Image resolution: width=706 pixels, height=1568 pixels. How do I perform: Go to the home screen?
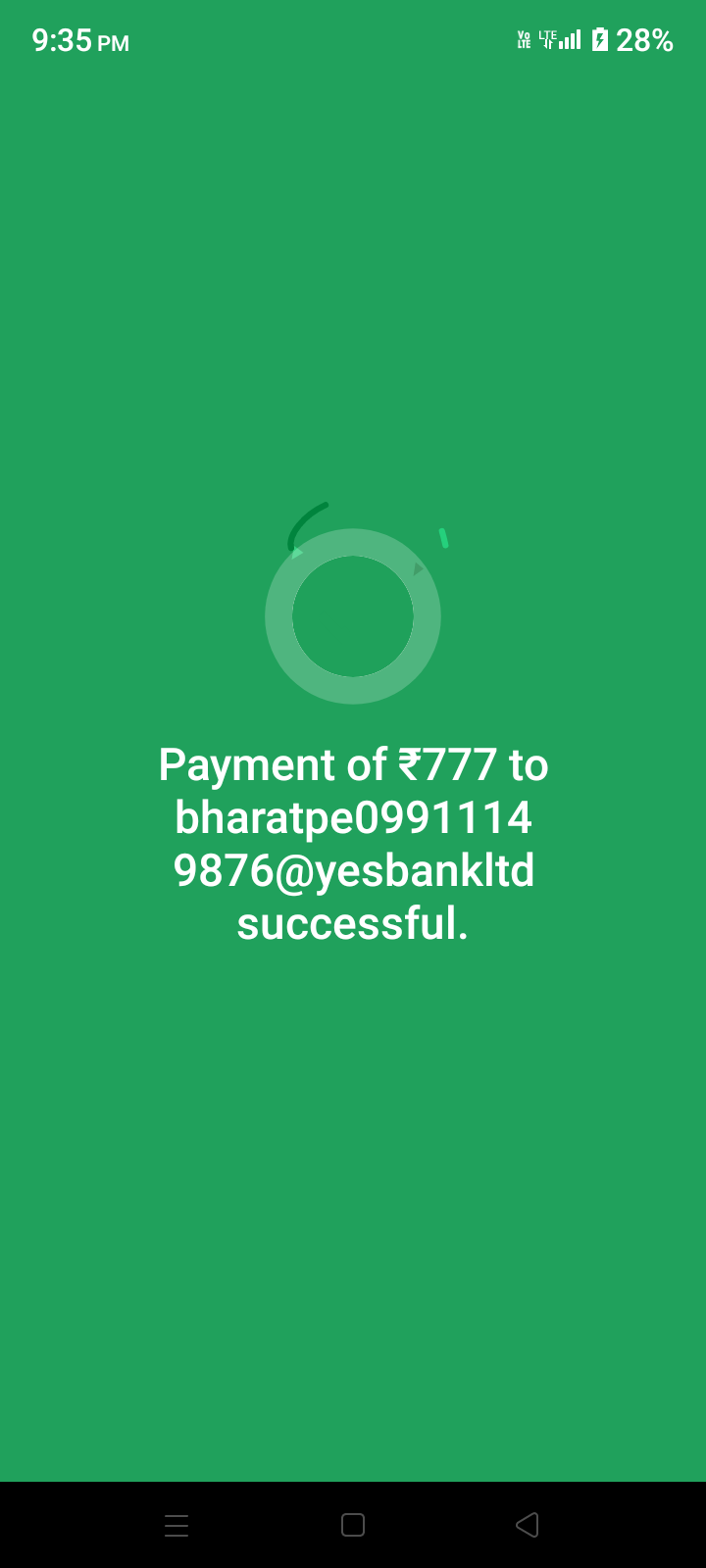click(x=353, y=1525)
